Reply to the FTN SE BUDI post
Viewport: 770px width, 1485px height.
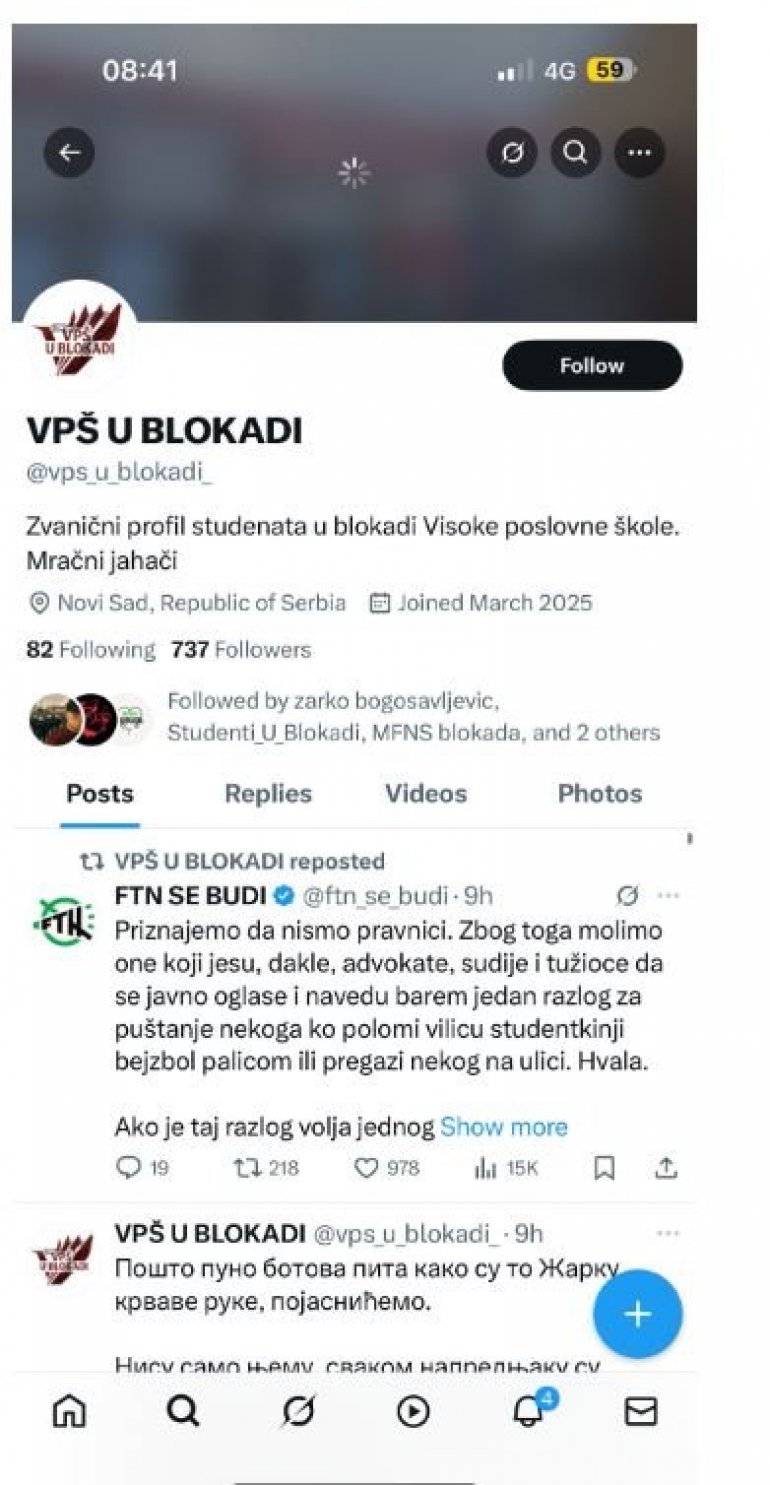pyautogui.click(x=143, y=1167)
